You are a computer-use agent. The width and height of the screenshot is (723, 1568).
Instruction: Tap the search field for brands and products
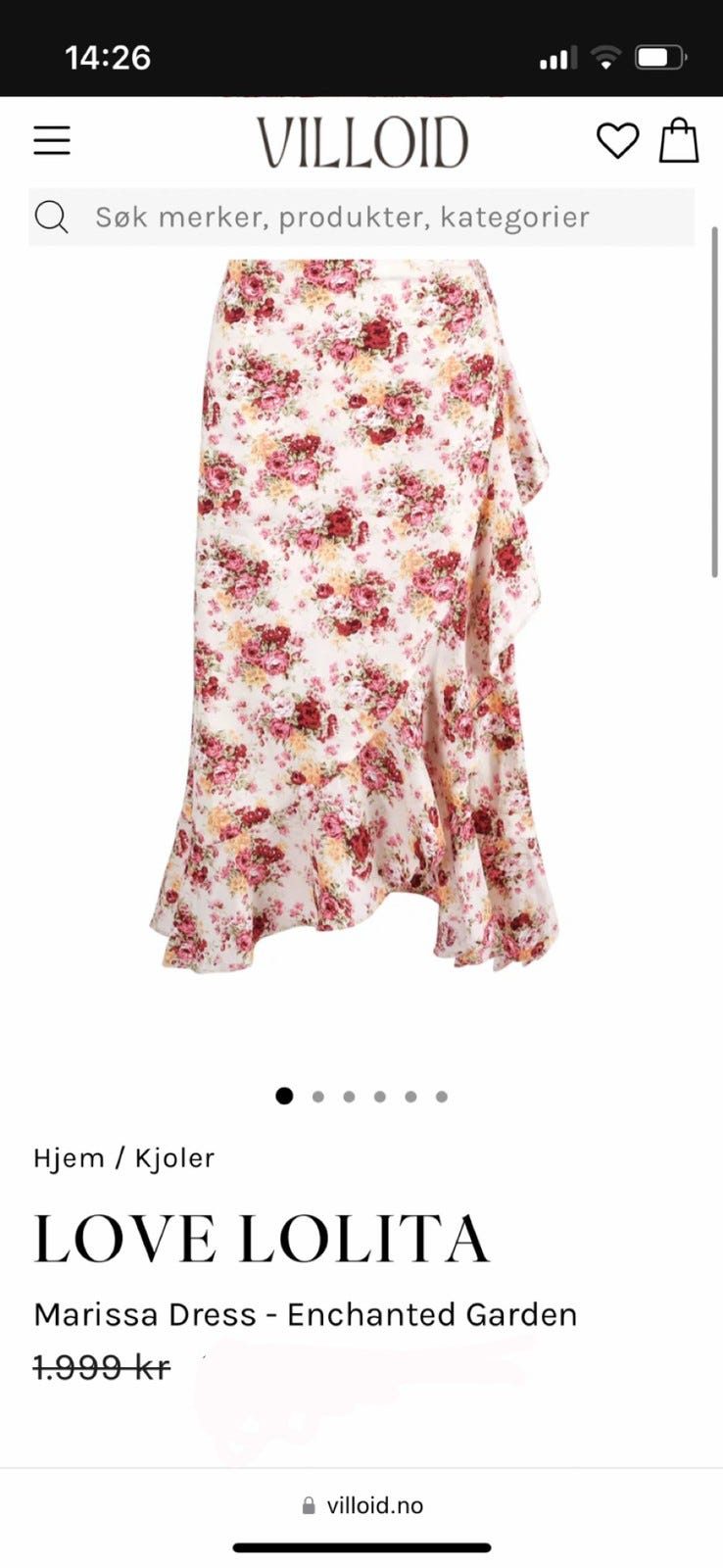(x=361, y=217)
